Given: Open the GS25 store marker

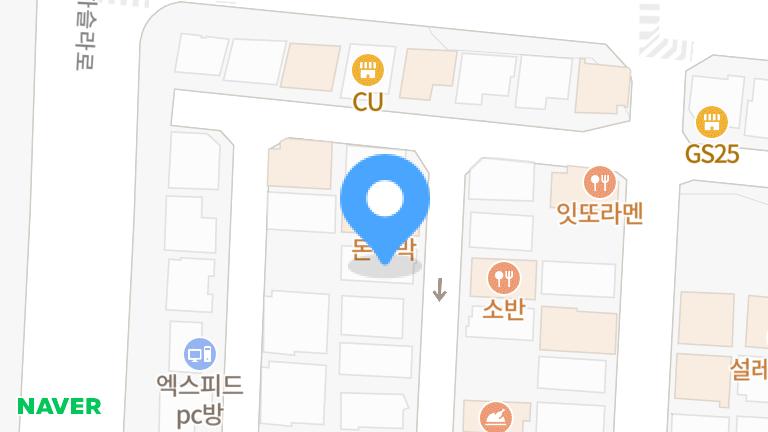Looking at the screenshot, I should click(712, 122).
